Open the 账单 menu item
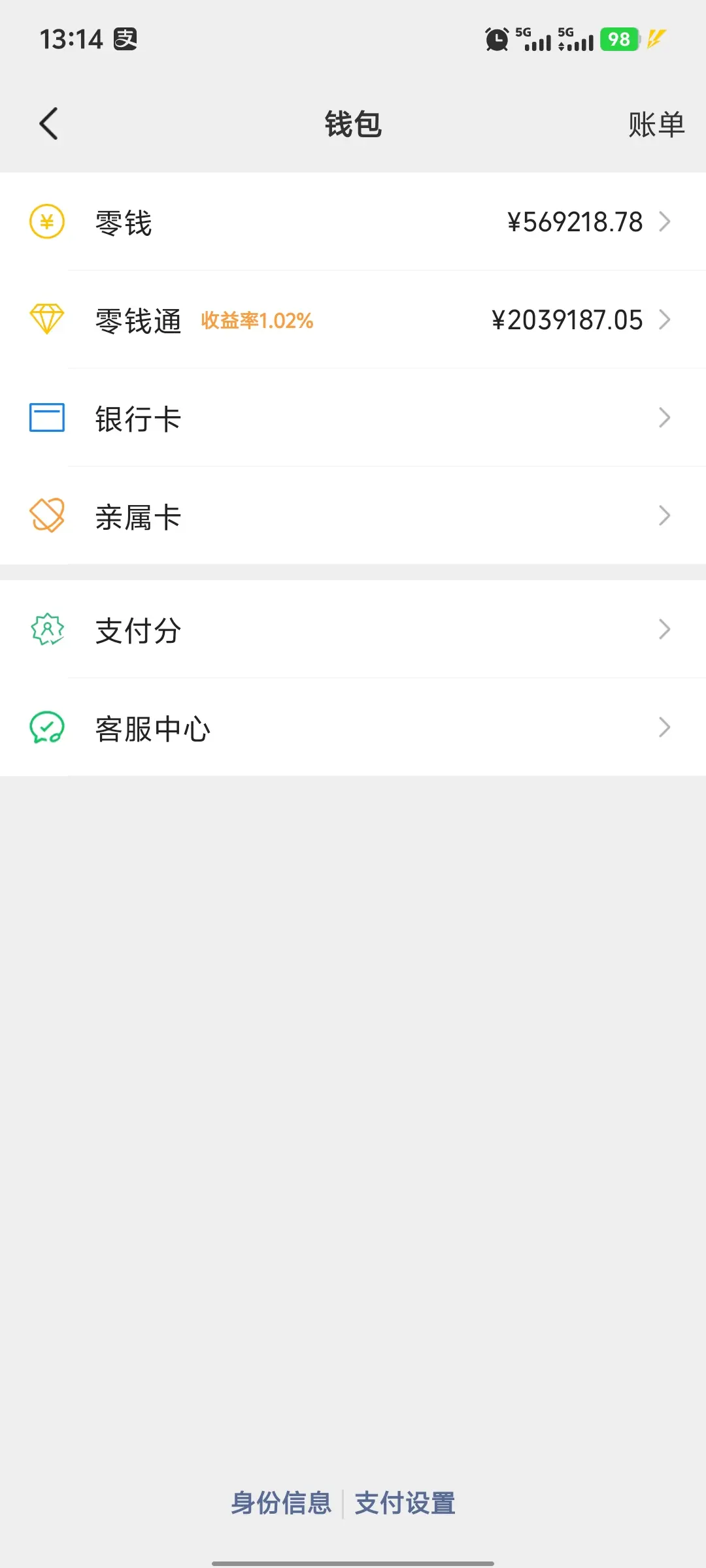Screen dimensions: 706x1568 [657, 123]
